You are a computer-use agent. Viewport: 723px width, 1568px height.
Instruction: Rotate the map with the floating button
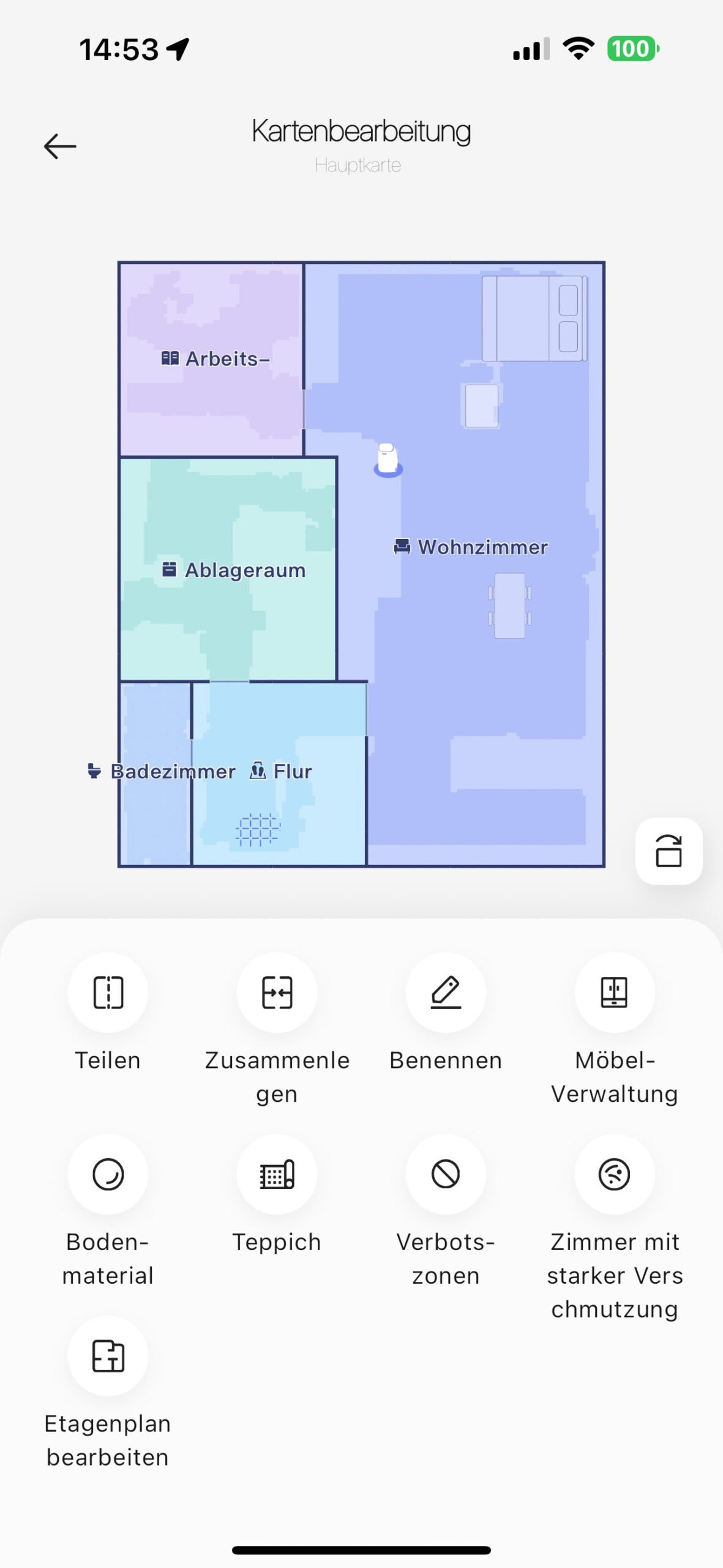pyautogui.click(x=669, y=851)
